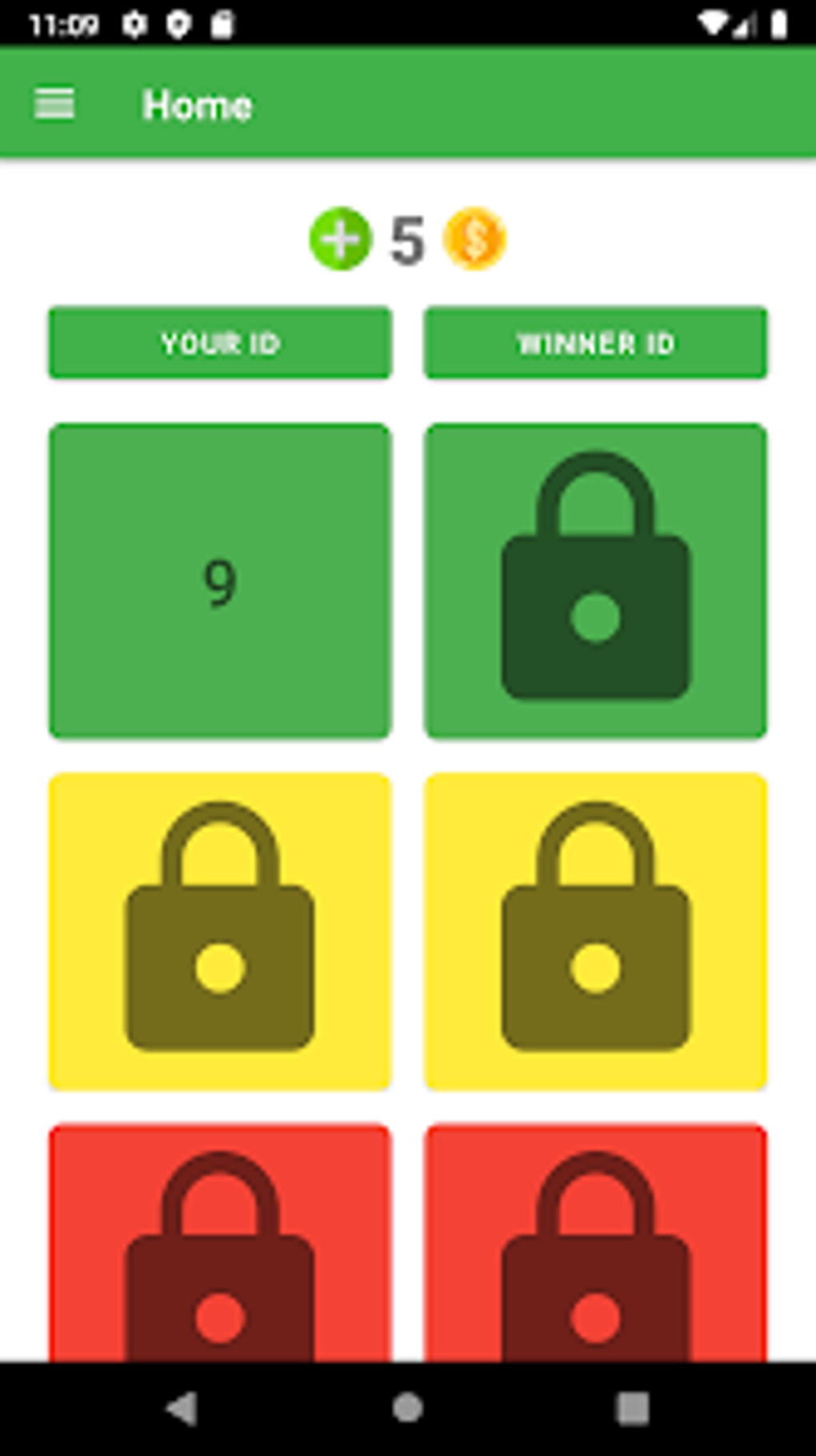Tap the right yellow padlock tile
816x1456 pixels.
click(594, 931)
